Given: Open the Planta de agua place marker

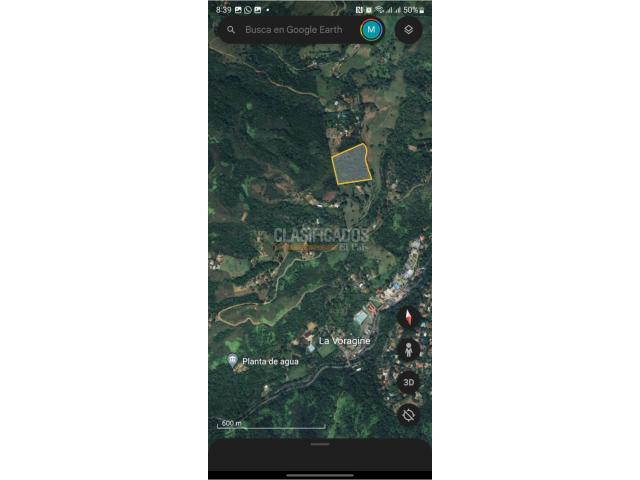Looking at the screenshot, I should pos(233,361).
